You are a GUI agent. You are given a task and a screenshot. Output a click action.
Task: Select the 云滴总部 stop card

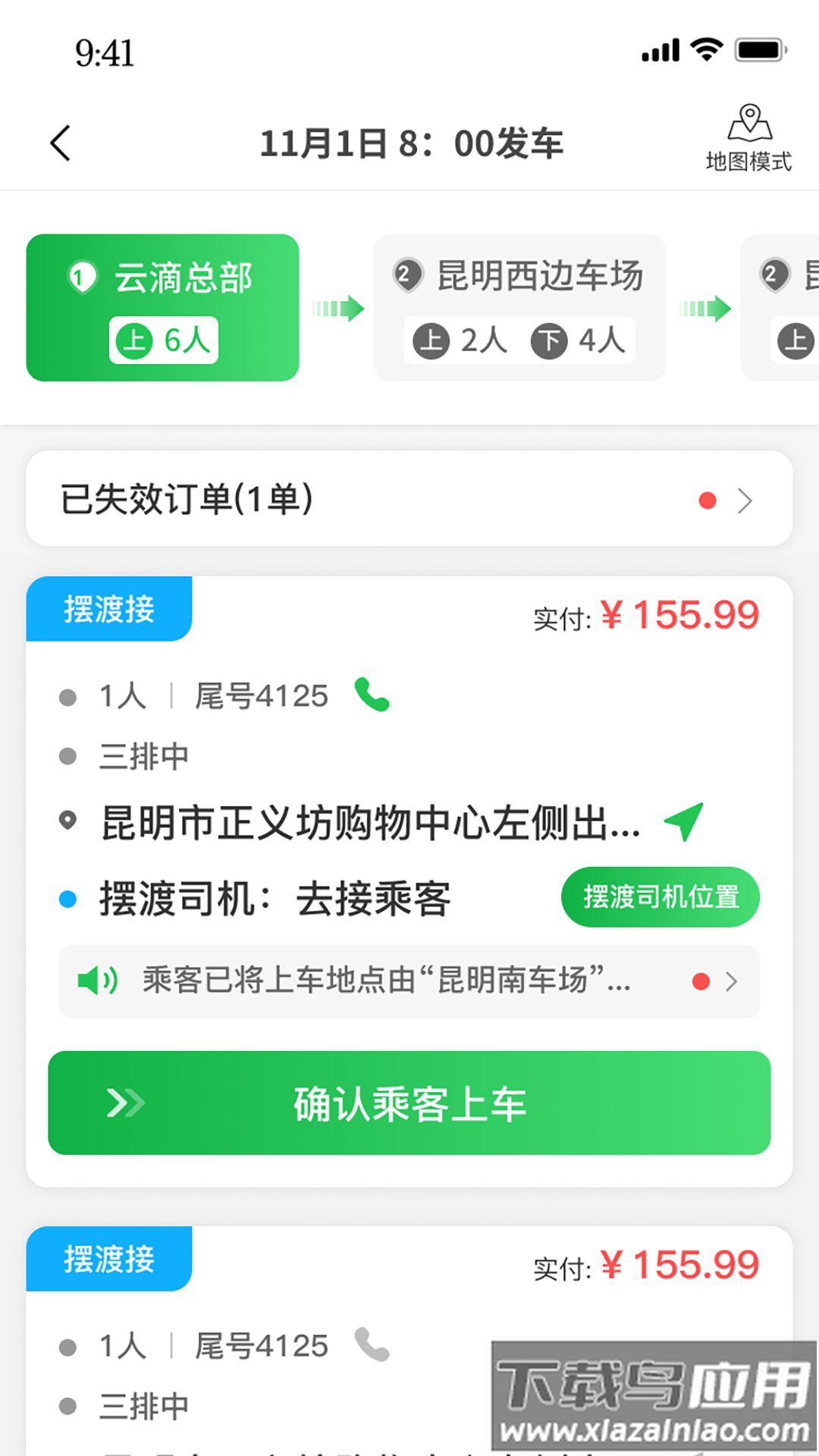[163, 308]
